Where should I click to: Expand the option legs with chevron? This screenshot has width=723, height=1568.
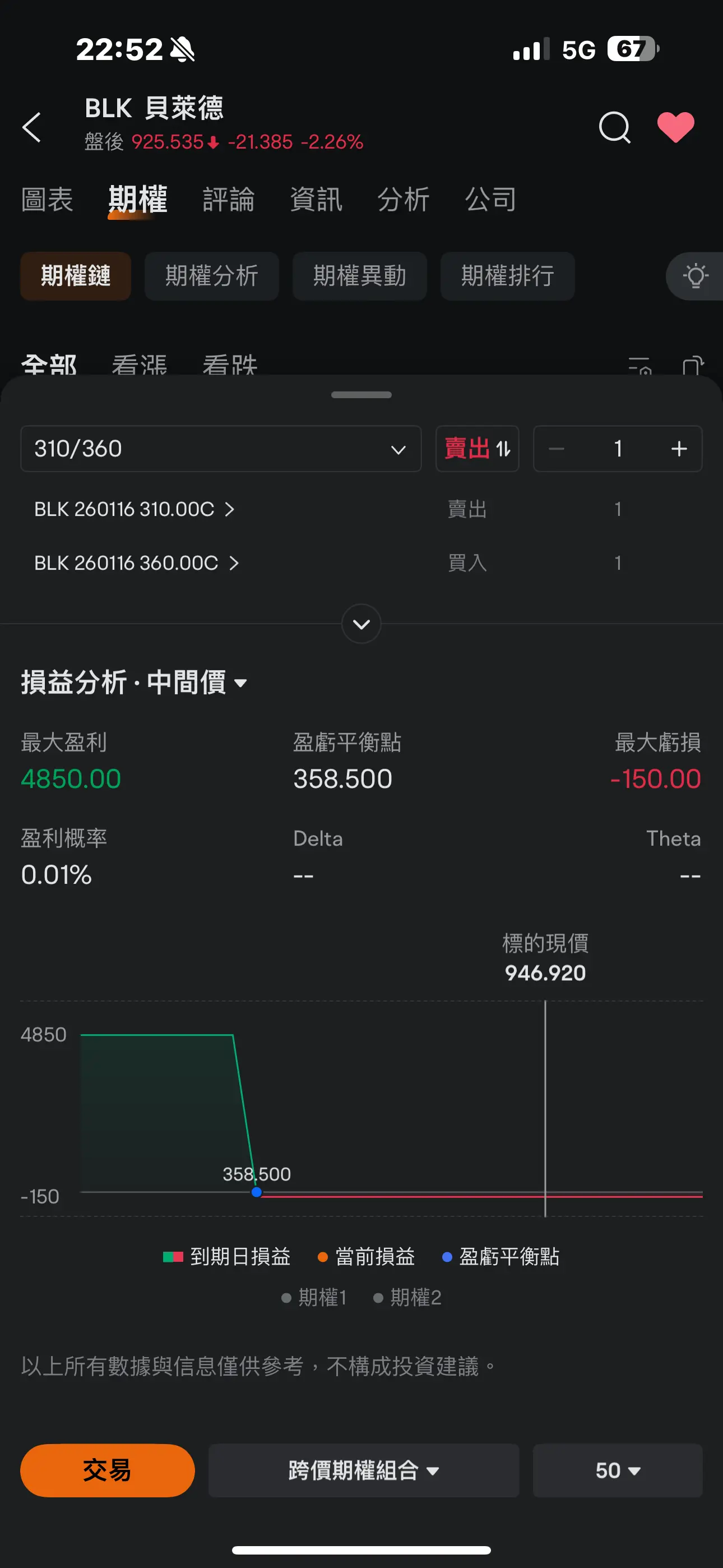point(361,624)
